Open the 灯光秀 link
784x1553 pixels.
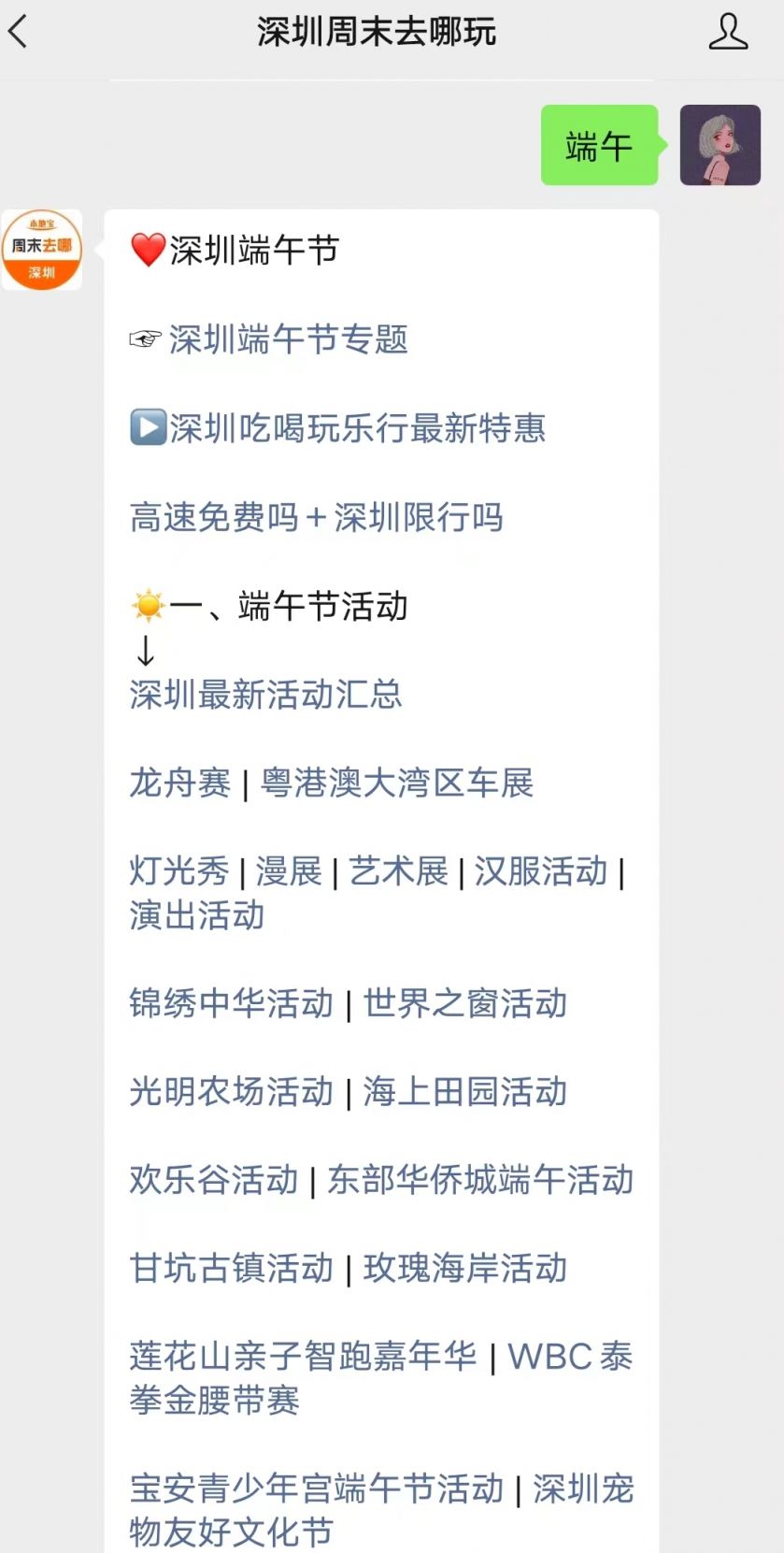179,871
